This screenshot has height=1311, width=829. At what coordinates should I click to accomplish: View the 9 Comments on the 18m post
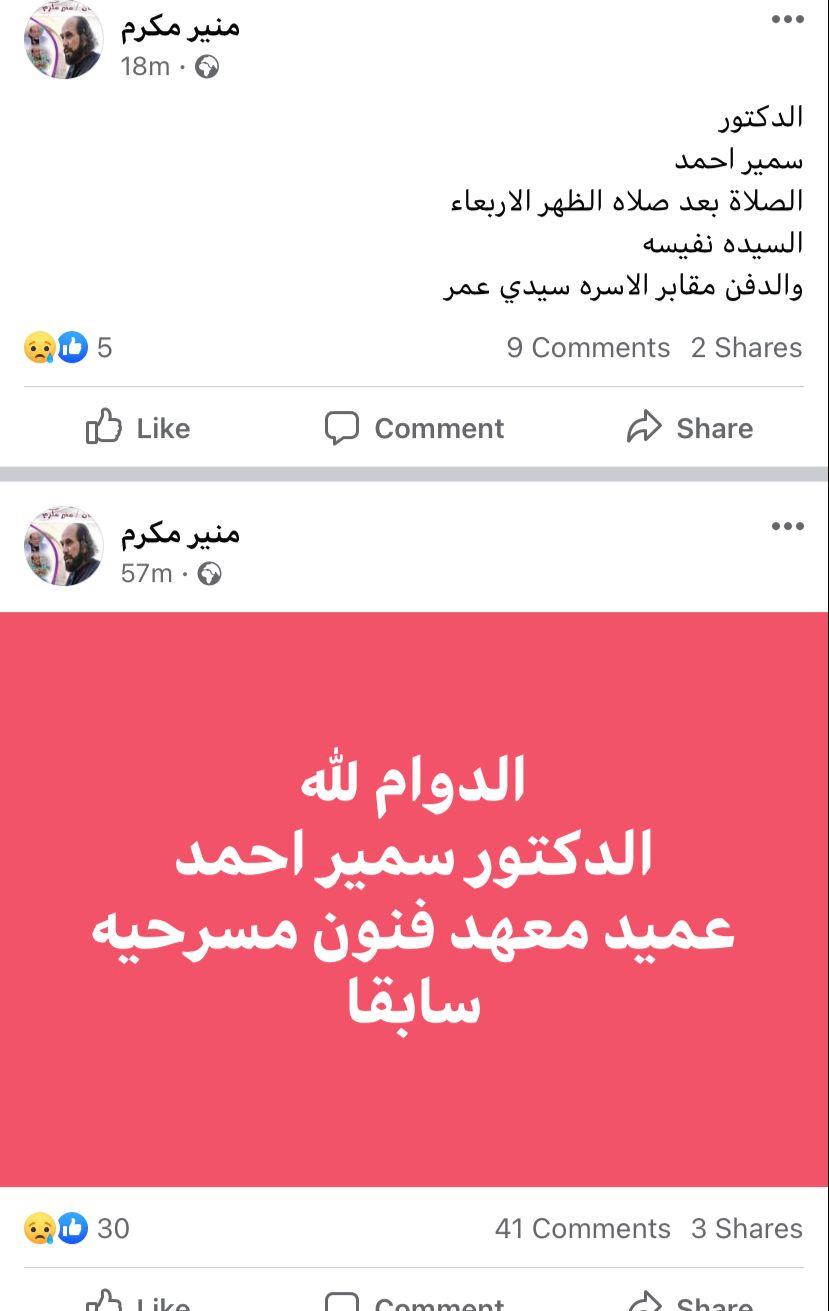pos(588,348)
